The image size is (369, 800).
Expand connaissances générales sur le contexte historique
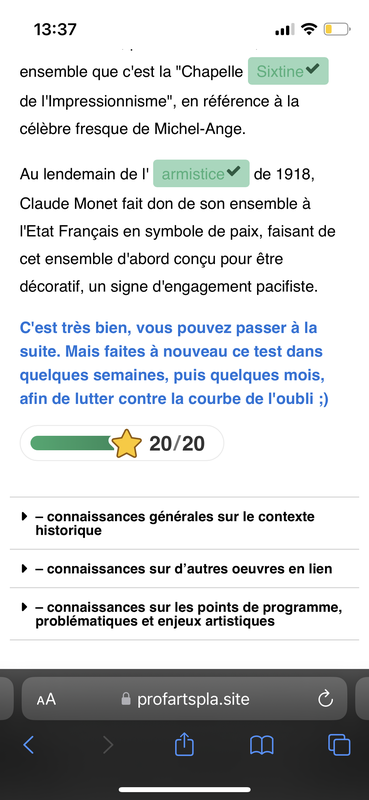tap(184, 523)
